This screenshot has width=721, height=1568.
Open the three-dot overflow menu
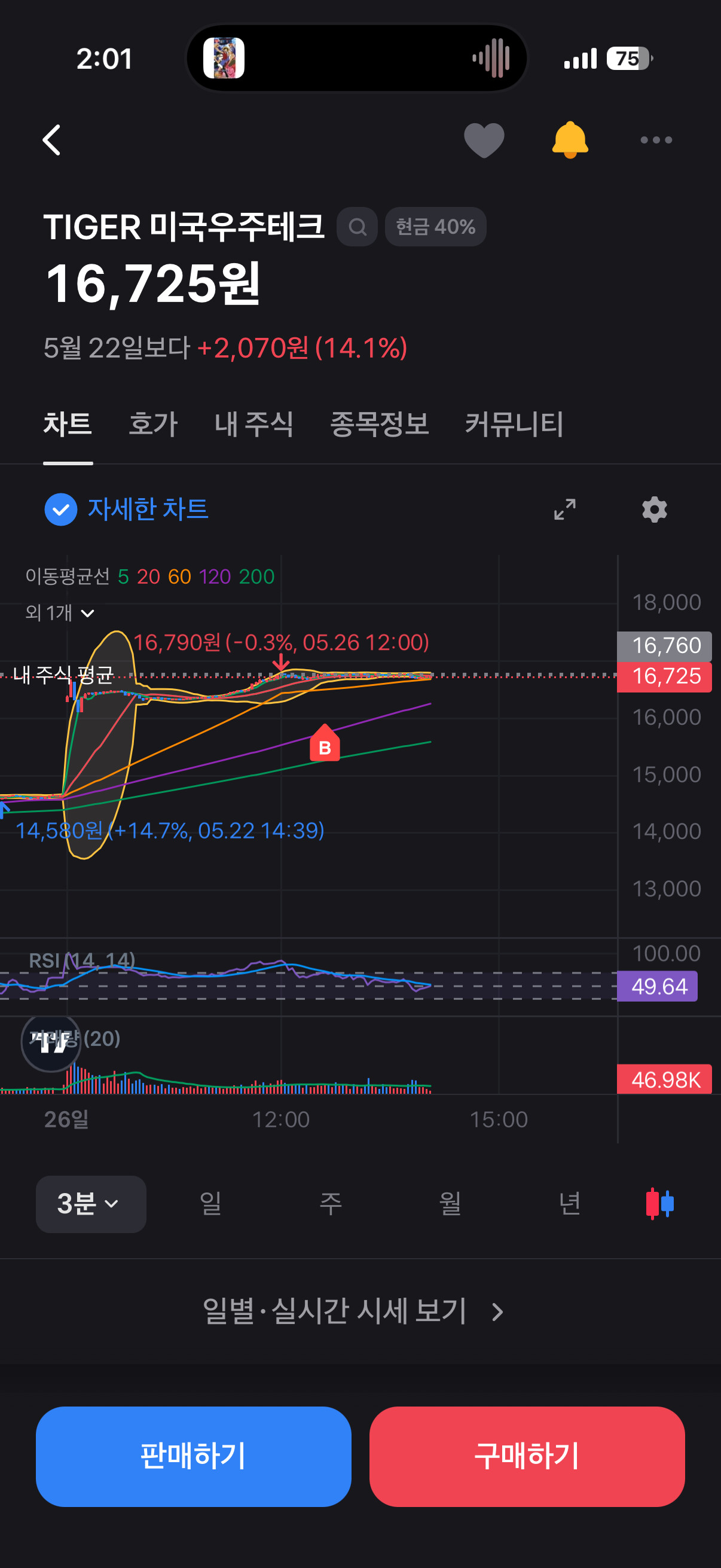coord(656,140)
